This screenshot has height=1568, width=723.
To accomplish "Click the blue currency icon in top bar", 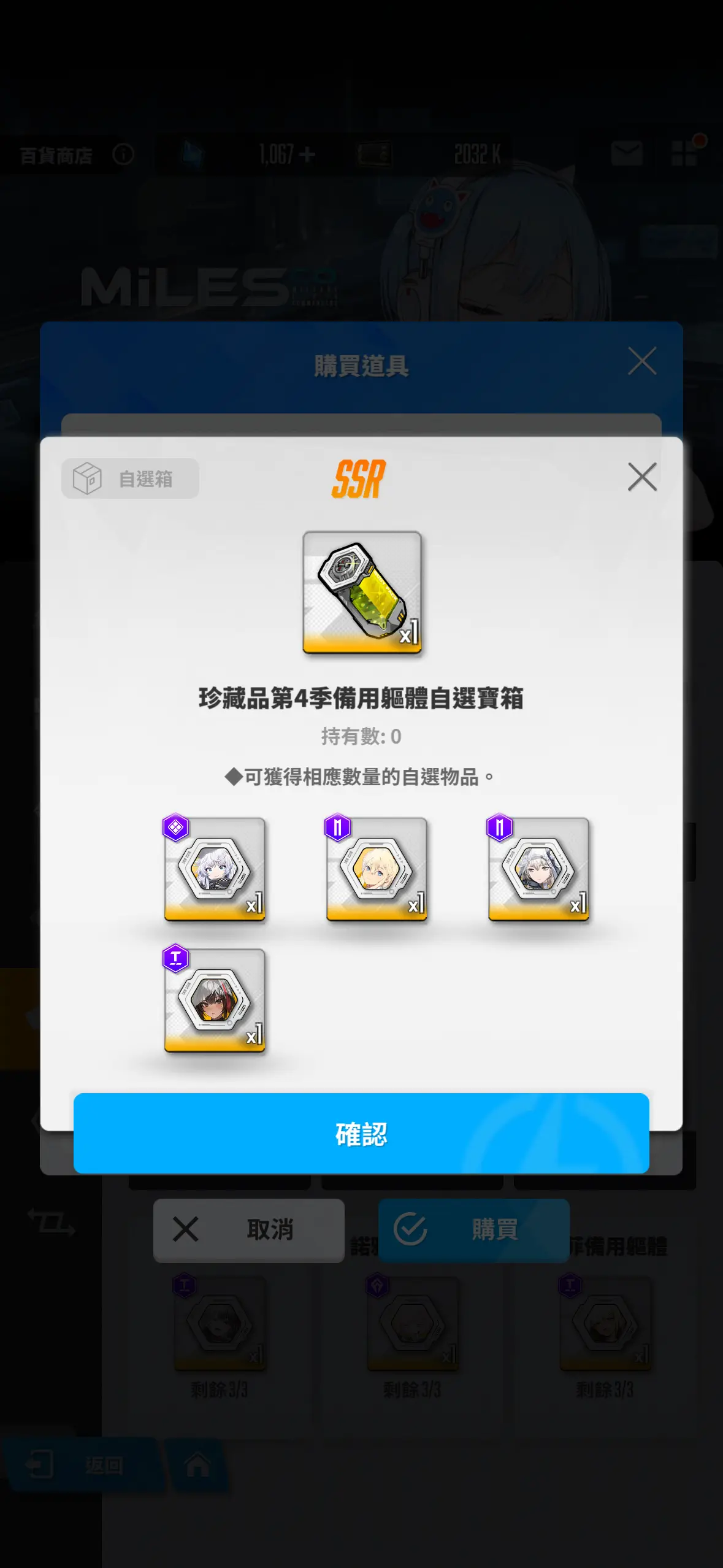I will [x=192, y=152].
